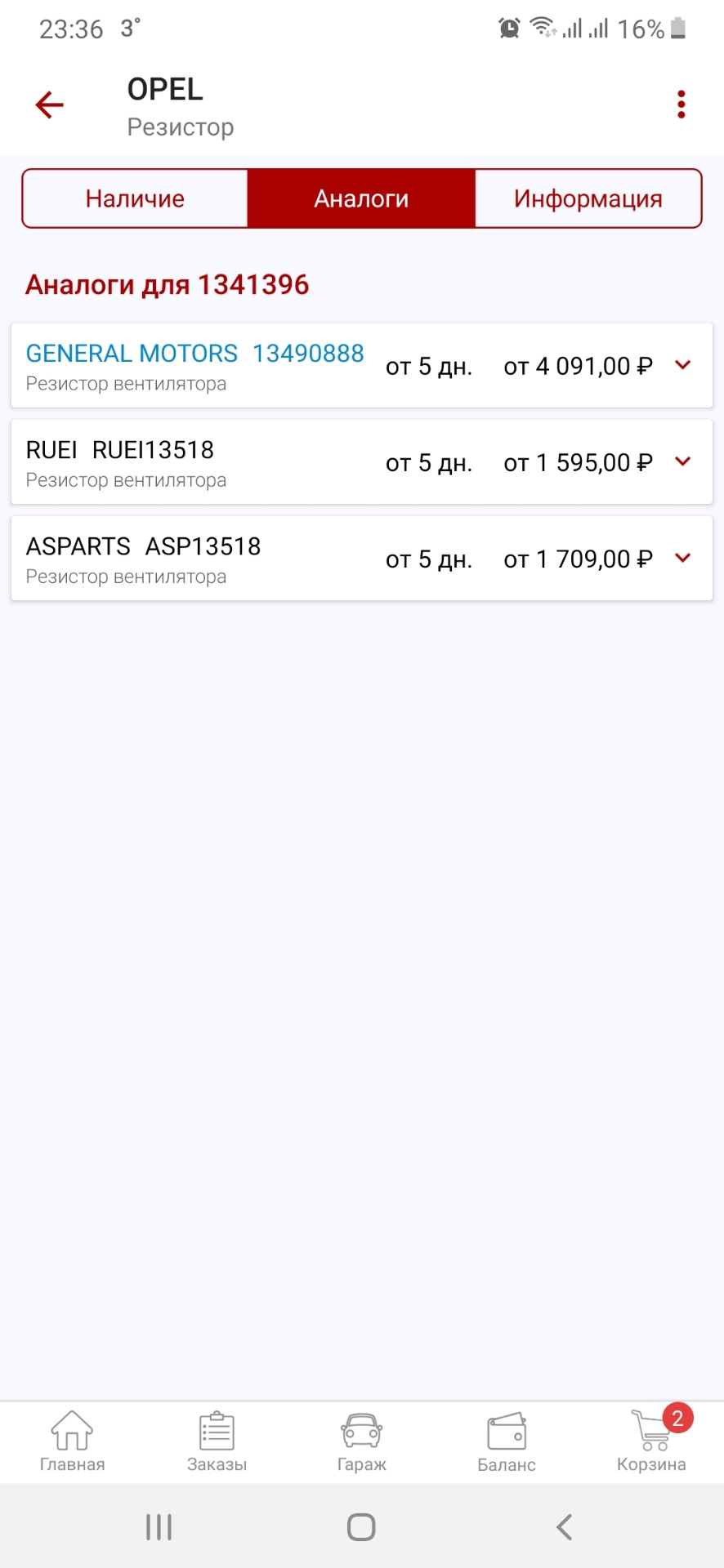Viewport: 724px width, 1568px height.
Task: Open the Корзина cart tab
Action: click(651, 1442)
